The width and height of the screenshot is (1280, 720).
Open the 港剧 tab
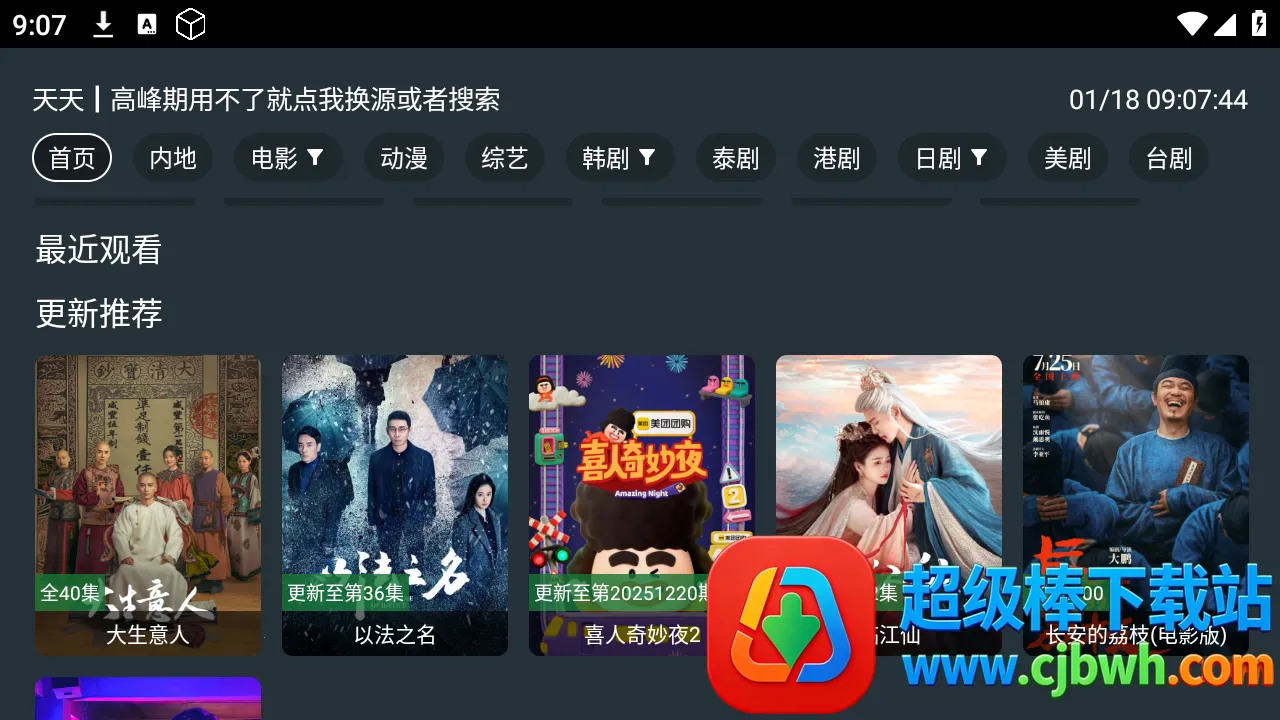pos(837,158)
